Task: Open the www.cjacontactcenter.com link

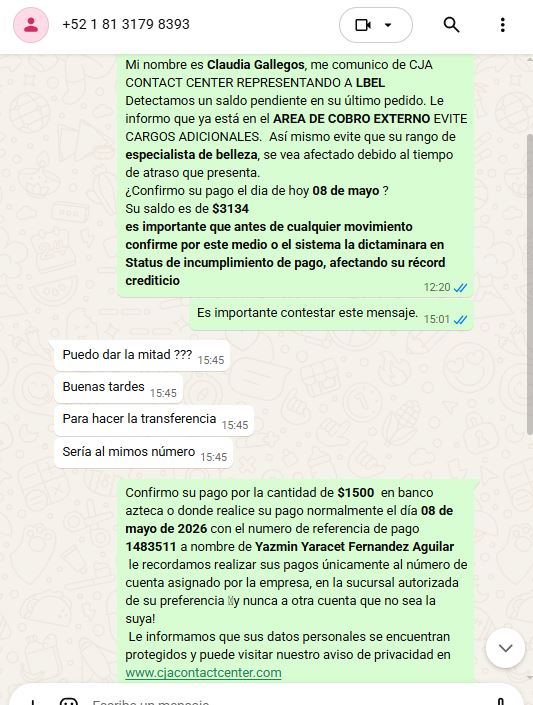Action: tap(203, 673)
